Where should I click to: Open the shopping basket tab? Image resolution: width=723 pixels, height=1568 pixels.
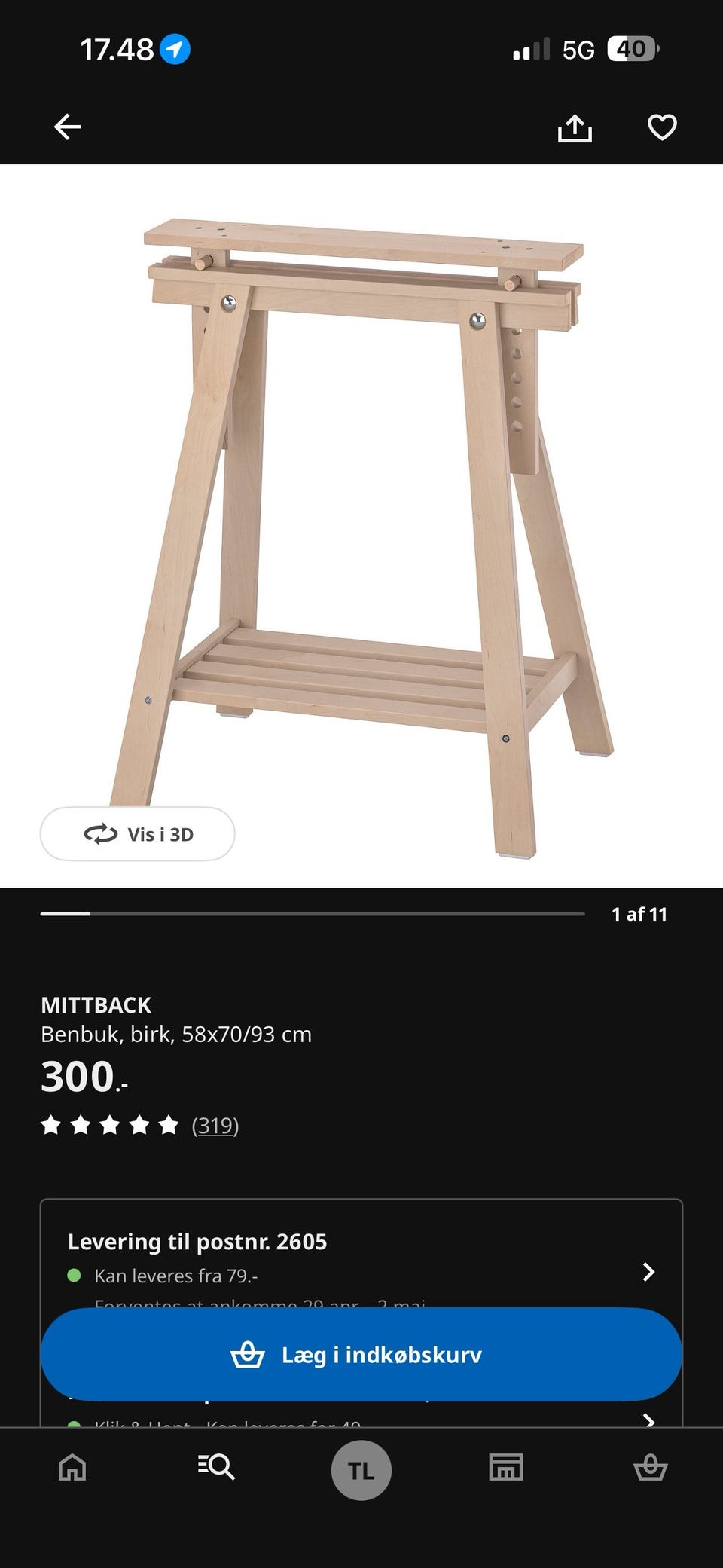coord(650,1468)
